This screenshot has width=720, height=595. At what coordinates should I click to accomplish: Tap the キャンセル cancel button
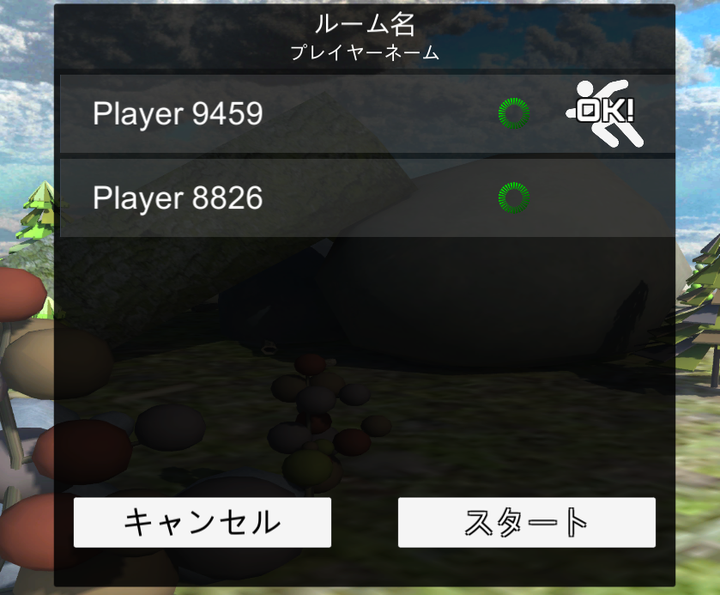click(x=202, y=522)
